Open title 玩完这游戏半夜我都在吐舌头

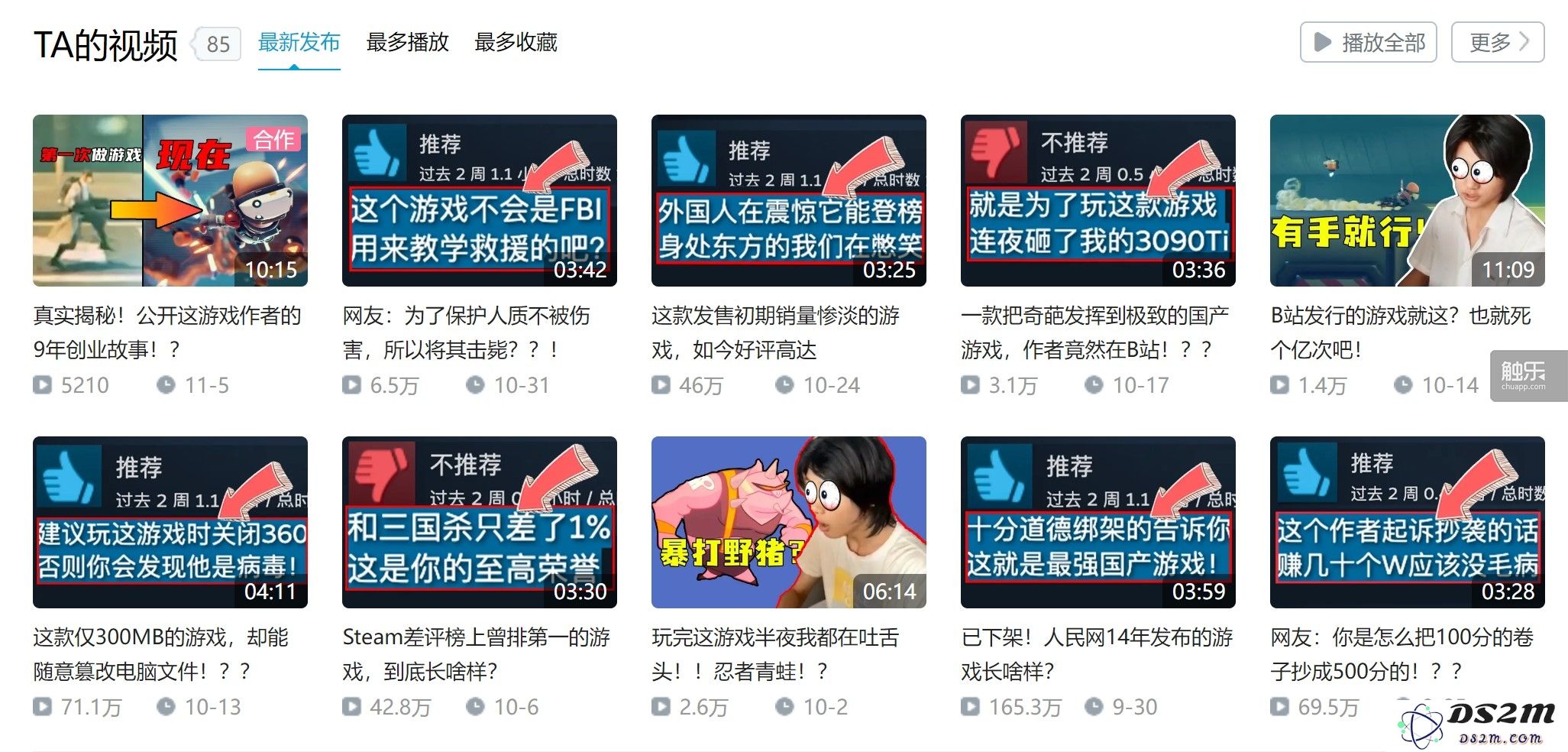pyautogui.click(x=775, y=654)
